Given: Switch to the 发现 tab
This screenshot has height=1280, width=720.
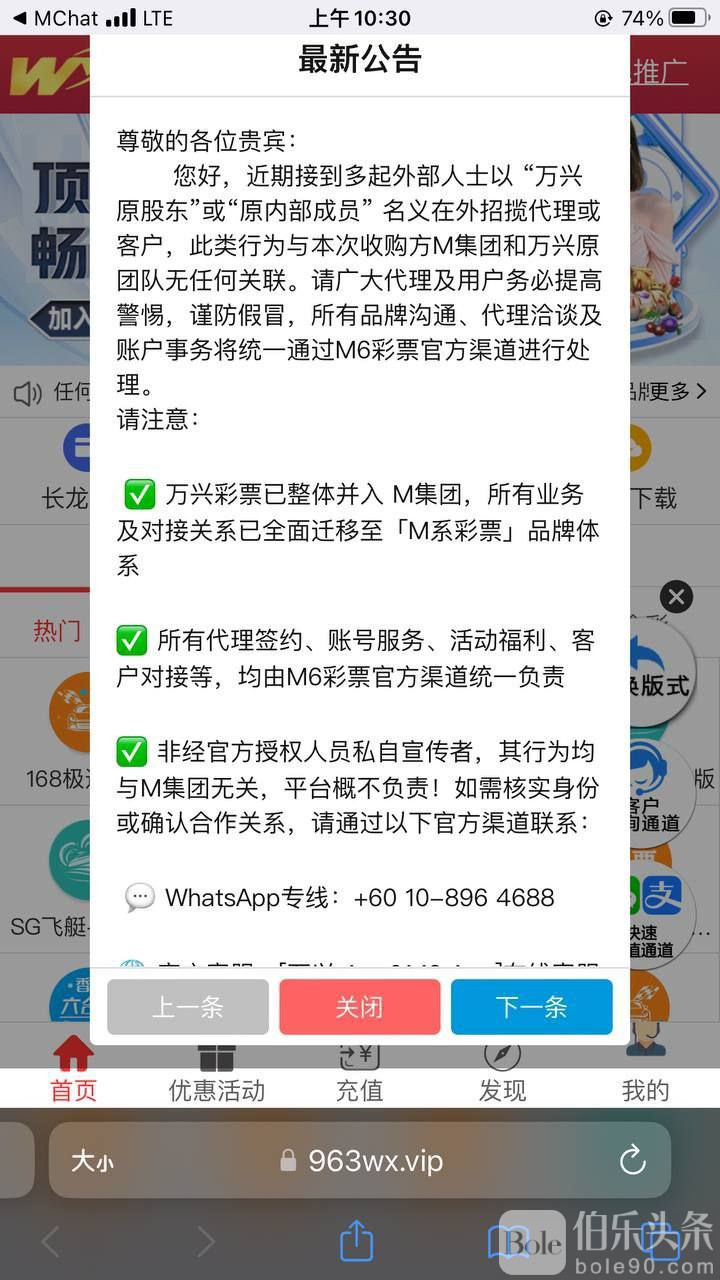Looking at the screenshot, I should [x=502, y=1073].
